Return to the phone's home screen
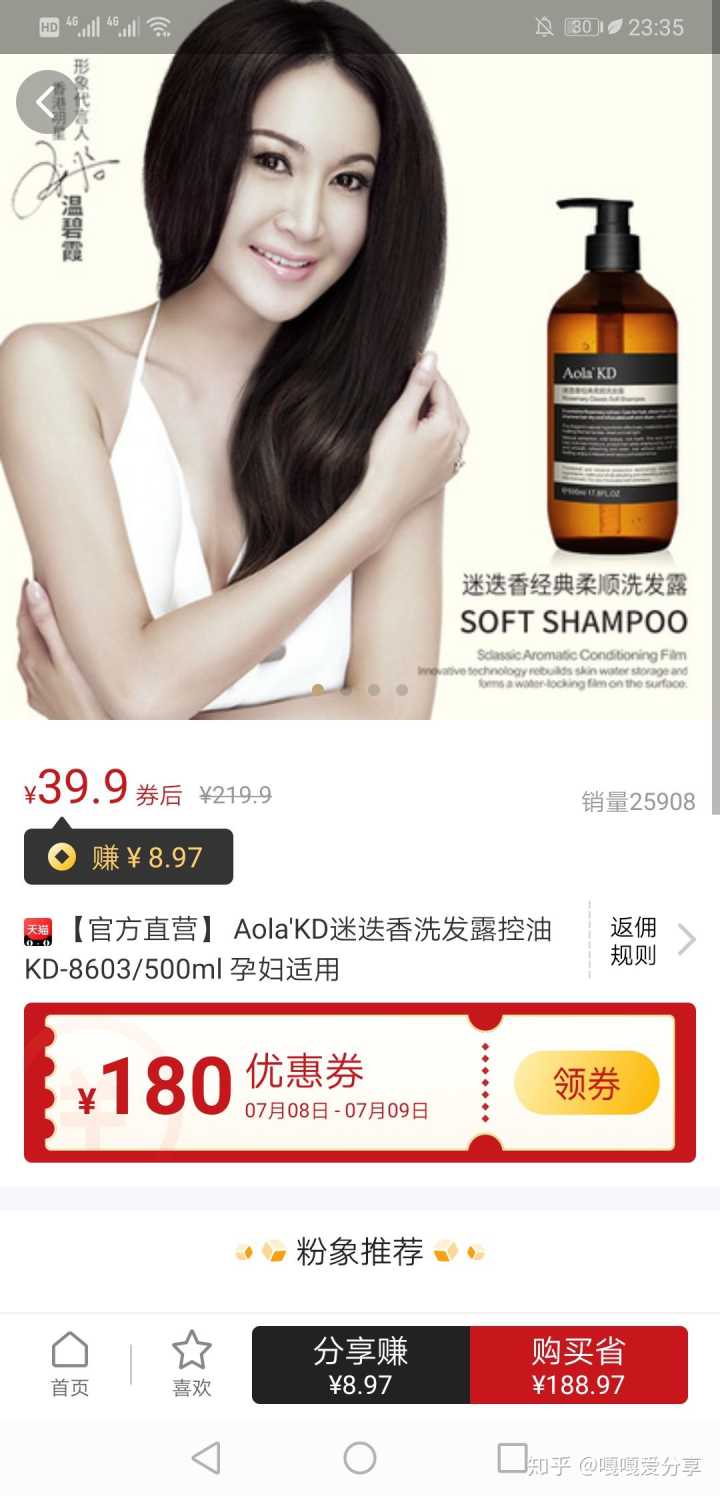 (x=360, y=1458)
